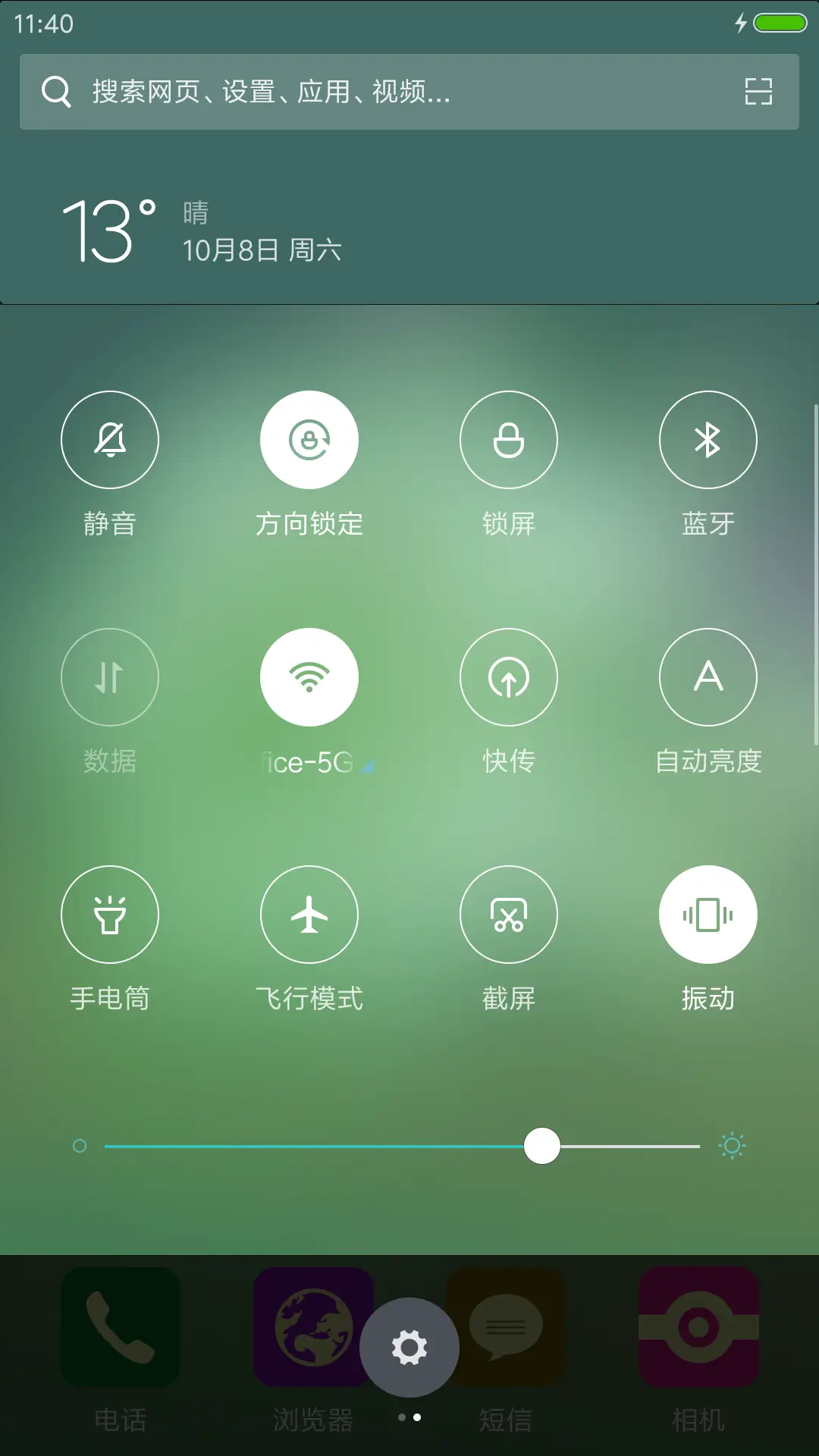Toggle airplane mode 飞行模式
This screenshot has width=819, height=1456.
(309, 915)
